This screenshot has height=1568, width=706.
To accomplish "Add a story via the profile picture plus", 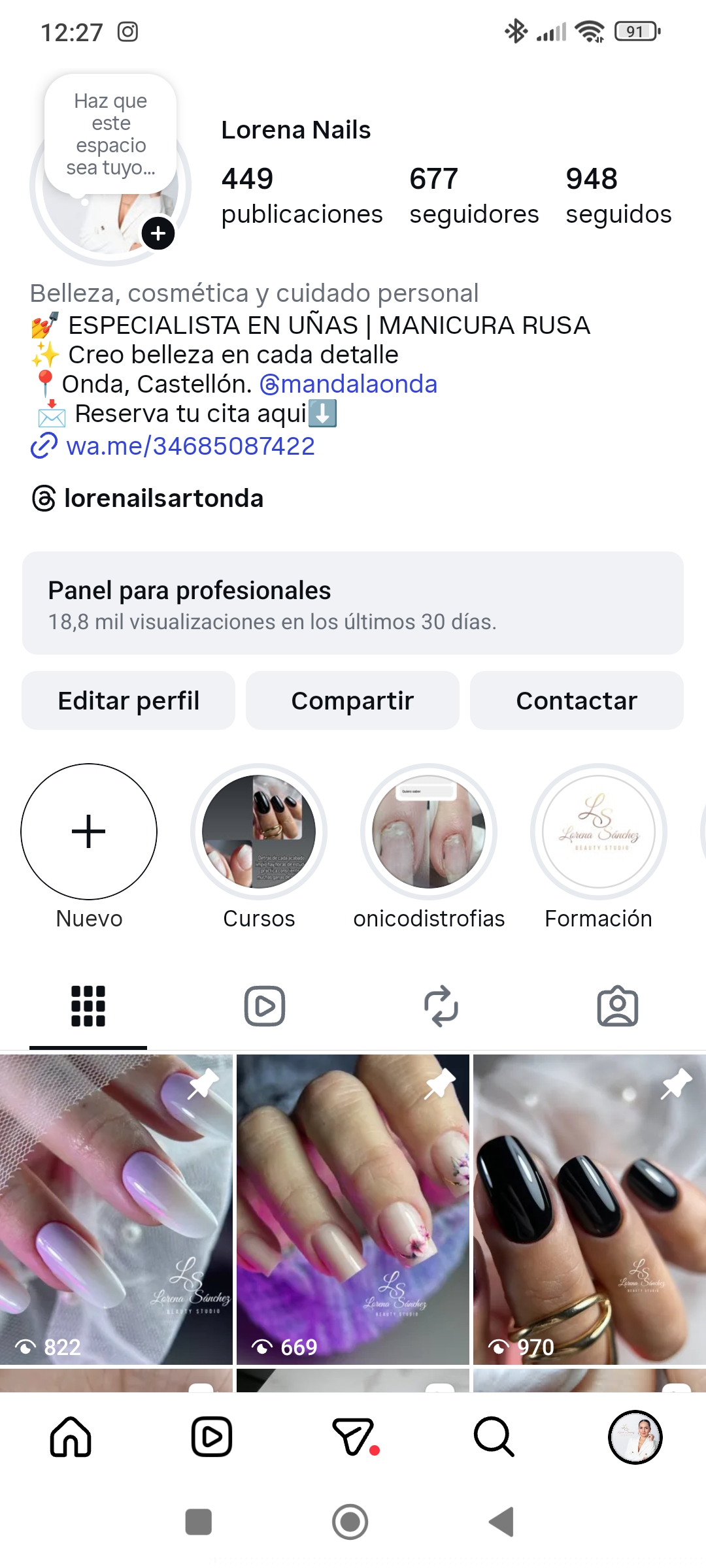I will tap(158, 233).
